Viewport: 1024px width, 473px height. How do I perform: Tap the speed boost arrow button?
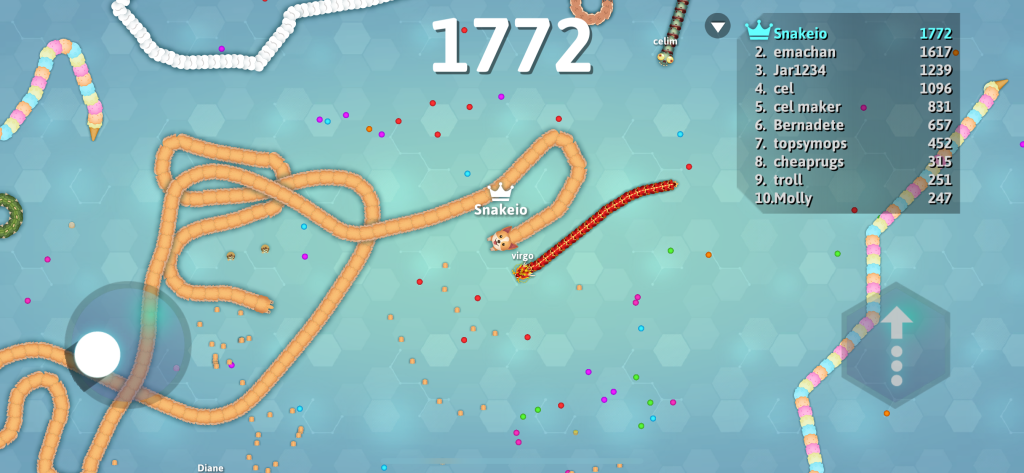pos(895,343)
